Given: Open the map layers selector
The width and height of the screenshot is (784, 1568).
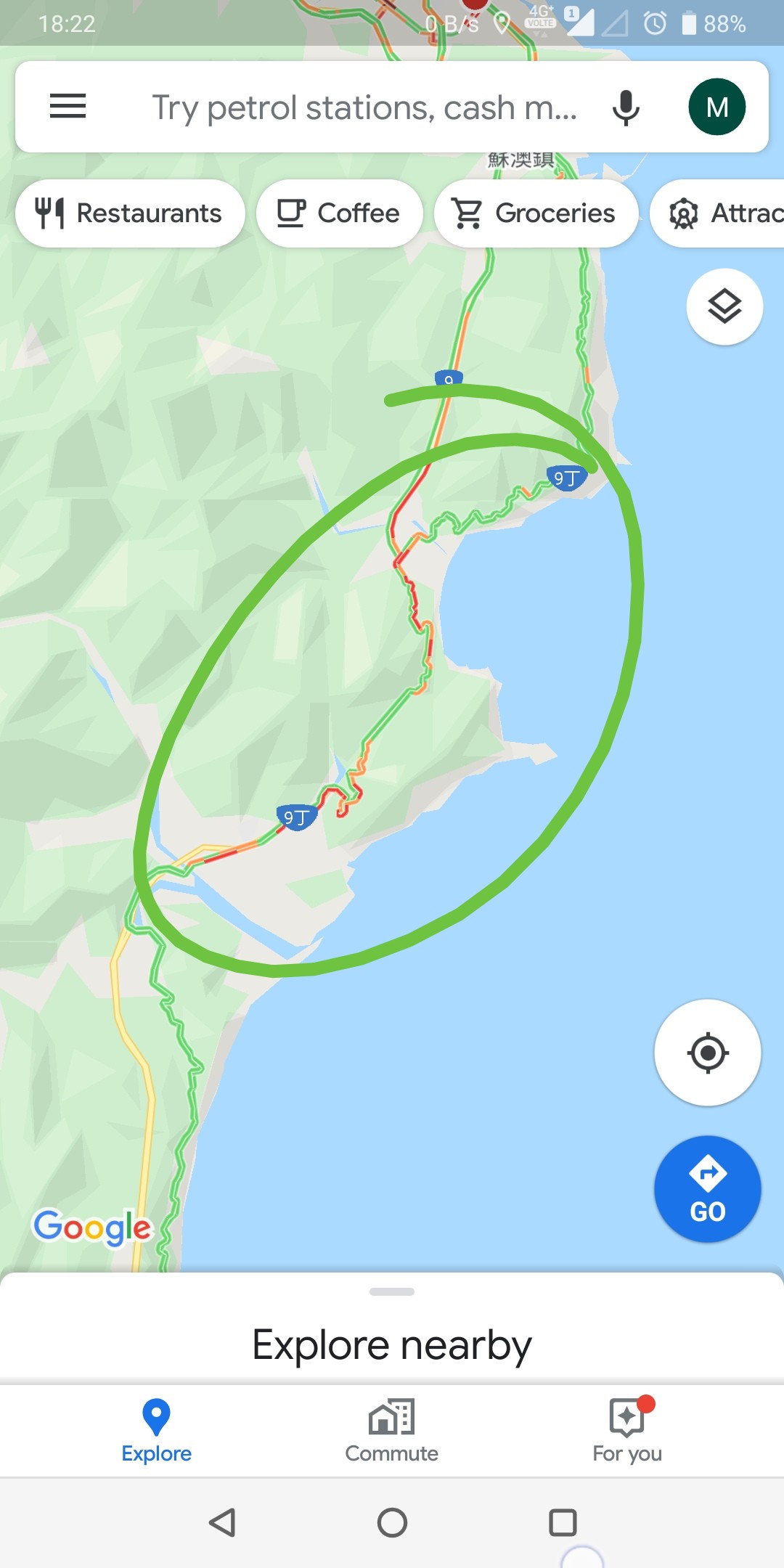Looking at the screenshot, I should click(724, 306).
